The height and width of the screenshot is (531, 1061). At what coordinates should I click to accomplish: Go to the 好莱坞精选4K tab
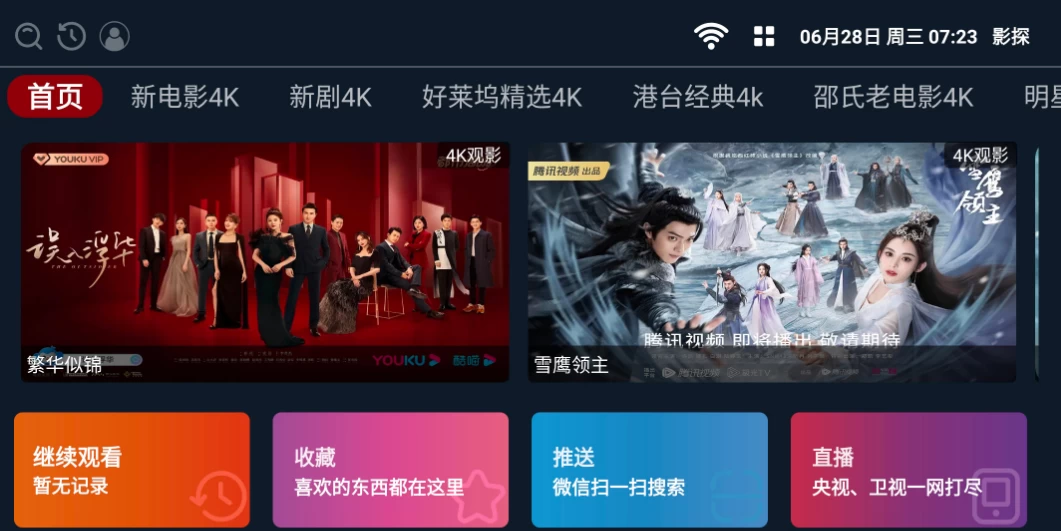pos(502,97)
